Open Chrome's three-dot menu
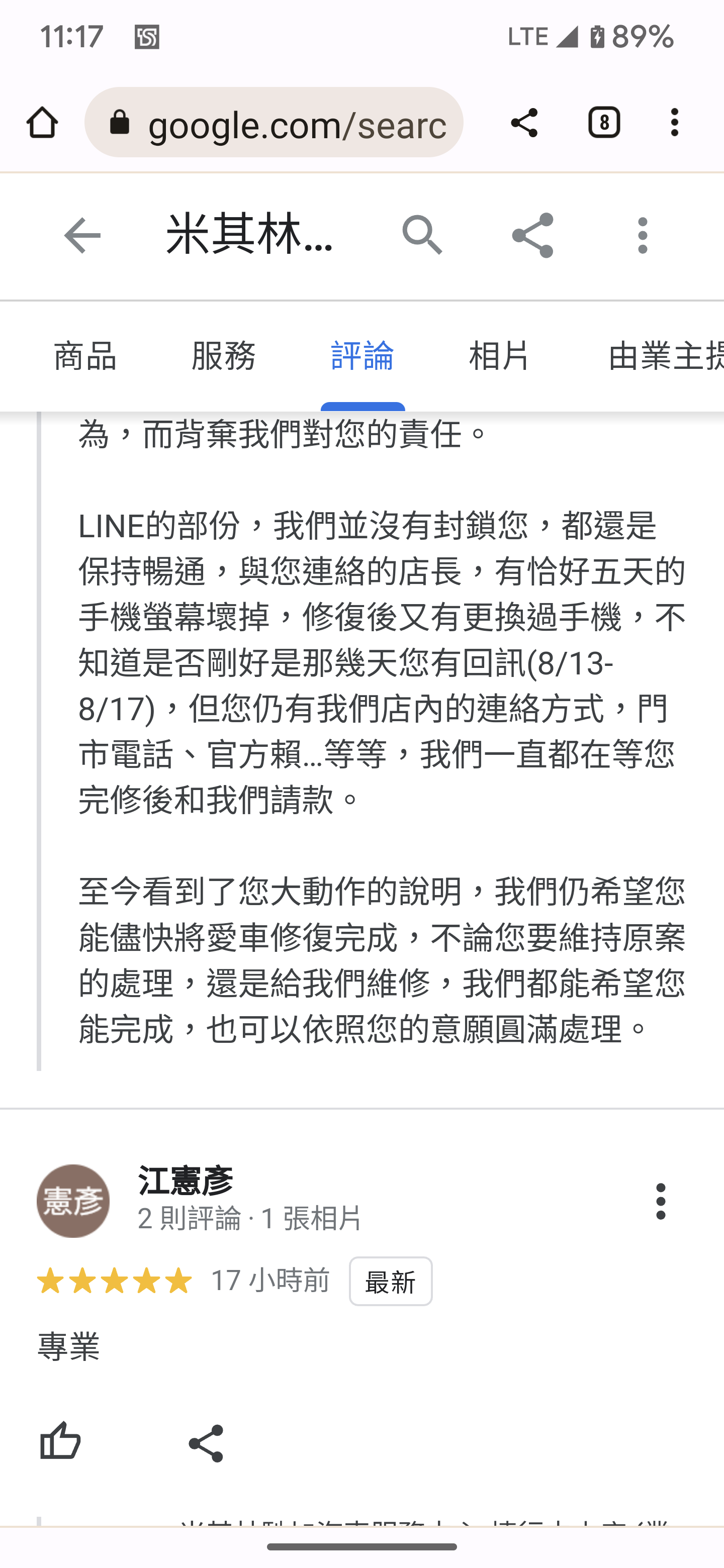 pyautogui.click(x=675, y=123)
